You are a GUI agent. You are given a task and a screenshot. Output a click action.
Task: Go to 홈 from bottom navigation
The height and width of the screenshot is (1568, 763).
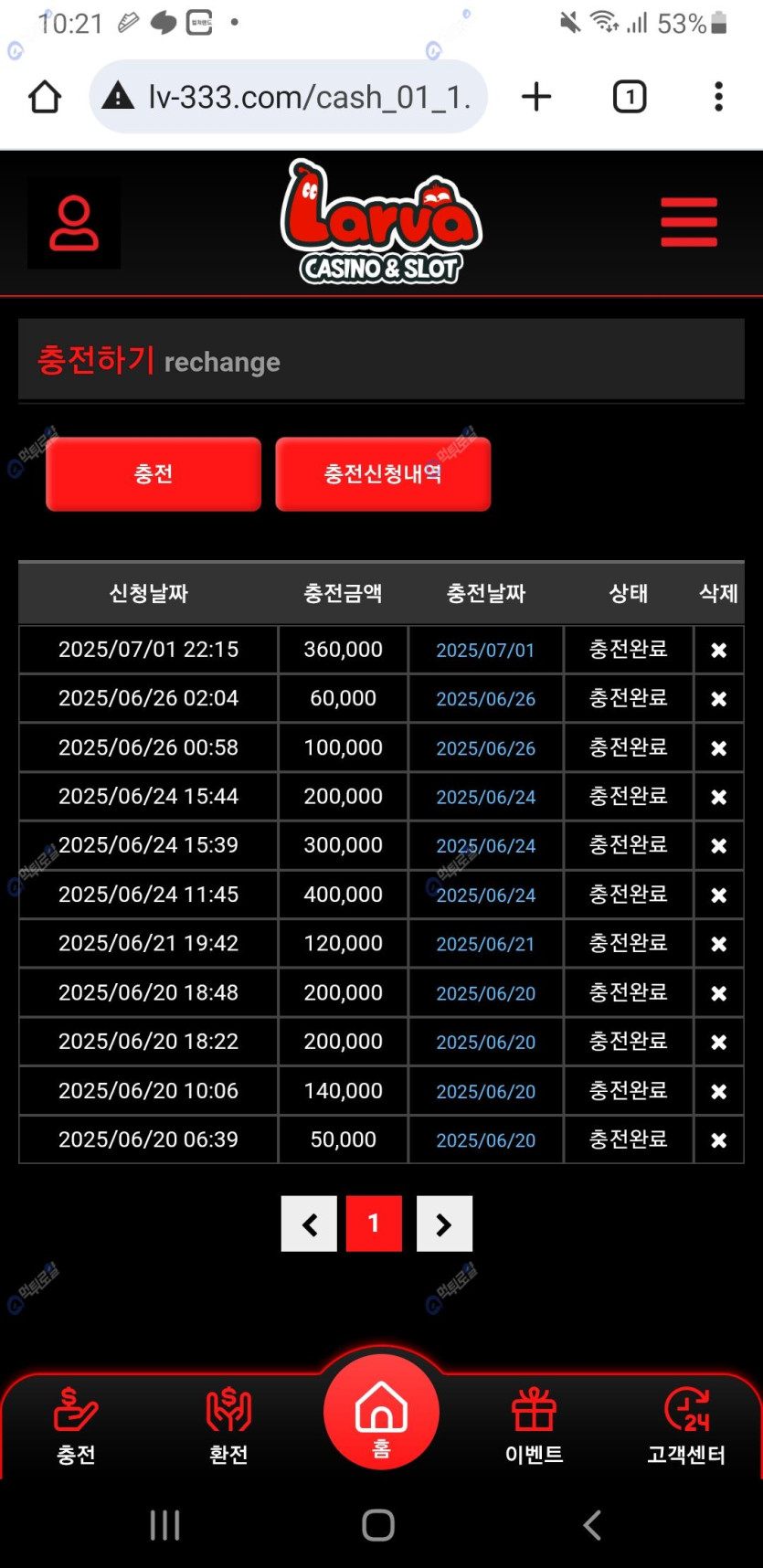(x=381, y=1412)
